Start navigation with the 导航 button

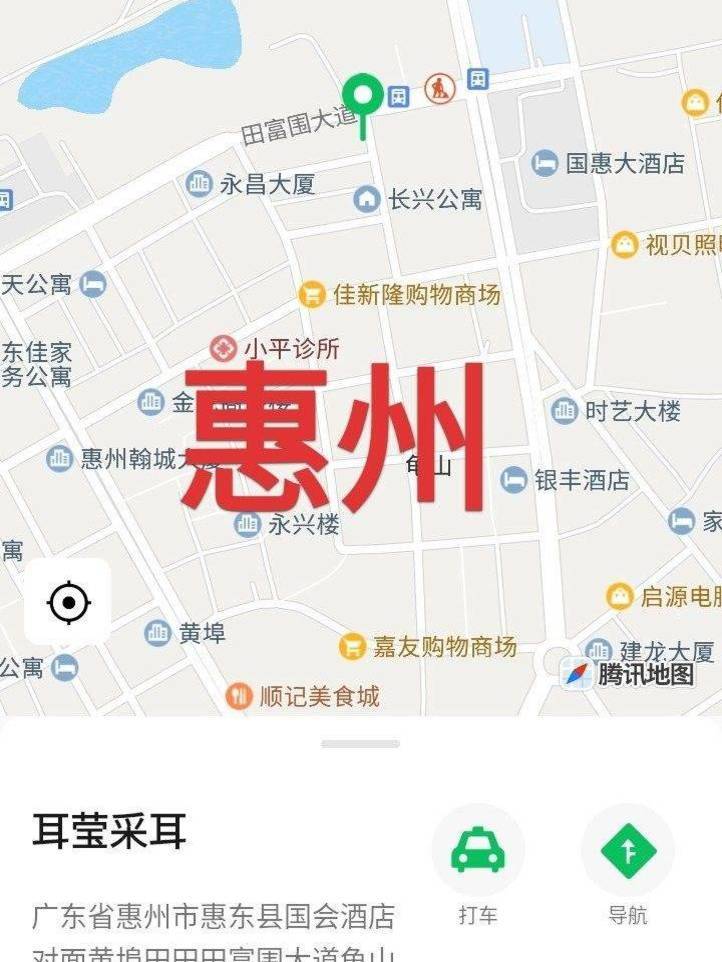click(628, 850)
